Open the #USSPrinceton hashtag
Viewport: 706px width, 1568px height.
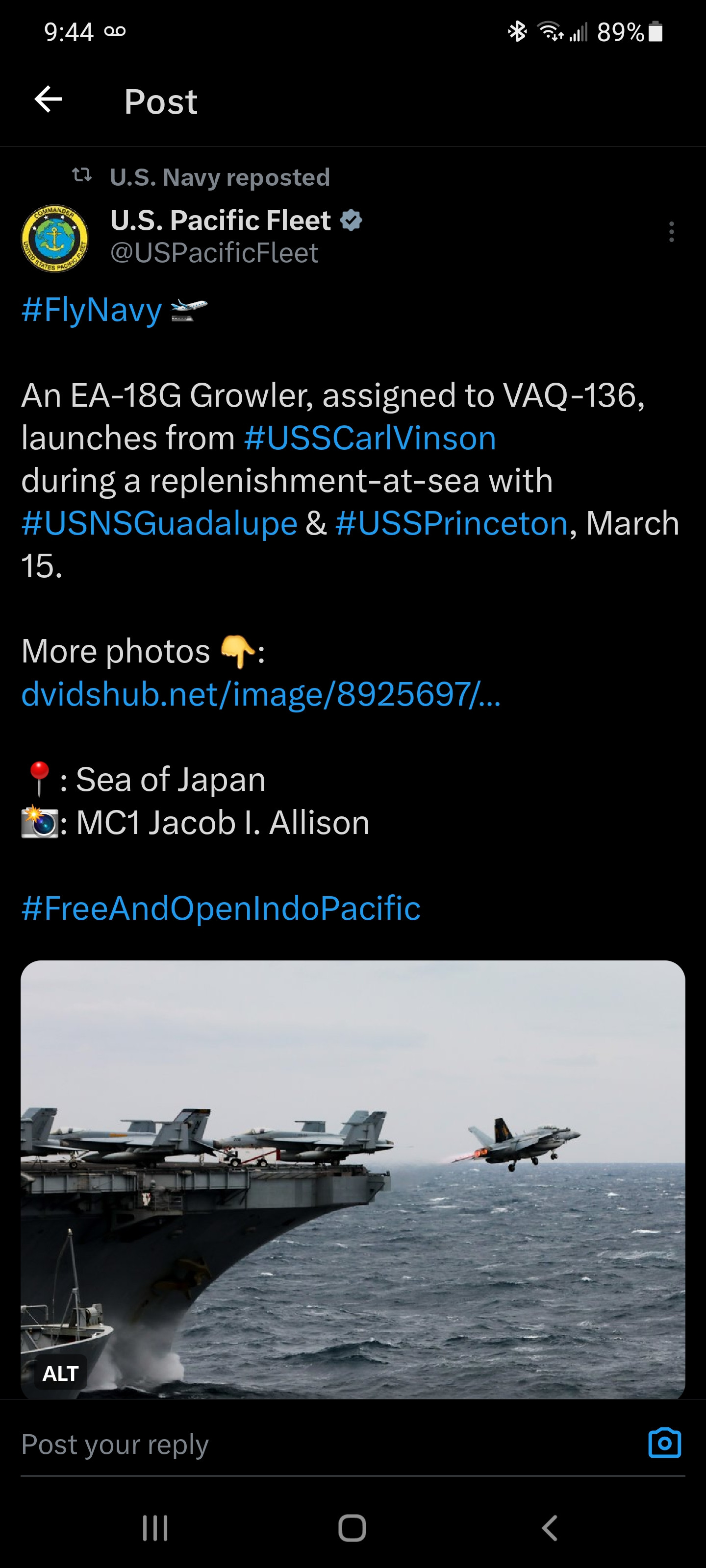pos(452,523)
